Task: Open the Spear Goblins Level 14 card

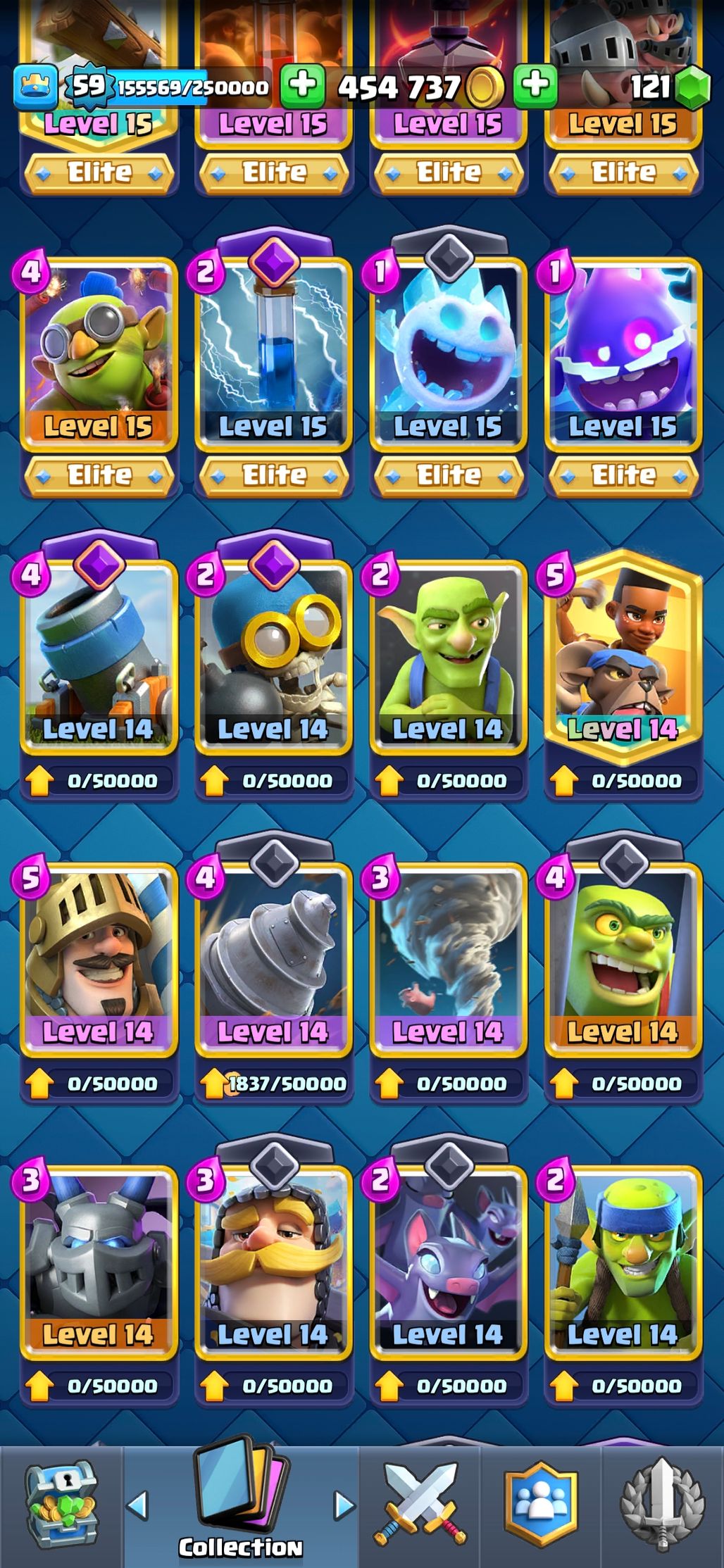Action: tap(623, 1264)
